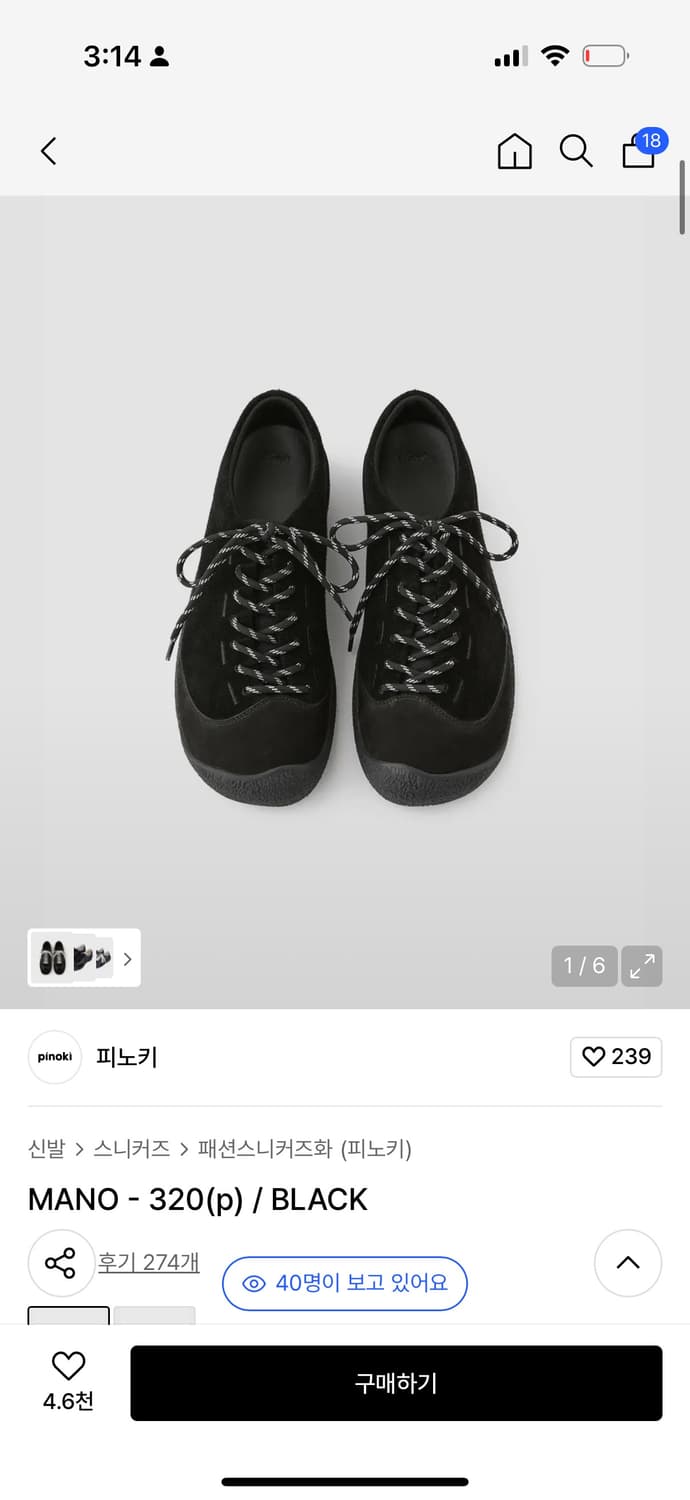The width and height of the screenshot is (690, 1500).
Task: Open the product image thumbnail strip
Action: point(84,958)
